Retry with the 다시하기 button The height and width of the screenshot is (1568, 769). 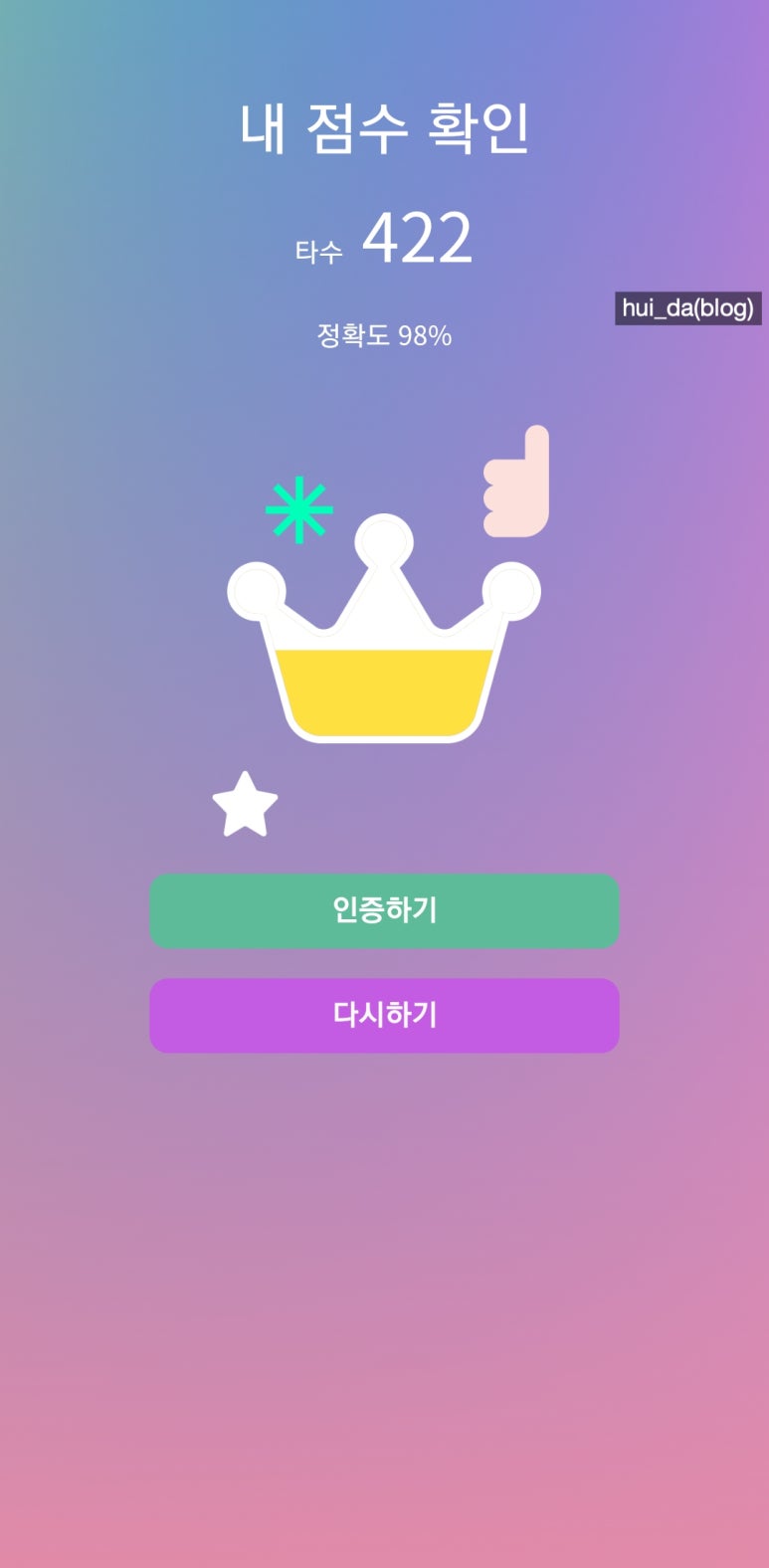pyautogui.click(x=384, y=1015)
